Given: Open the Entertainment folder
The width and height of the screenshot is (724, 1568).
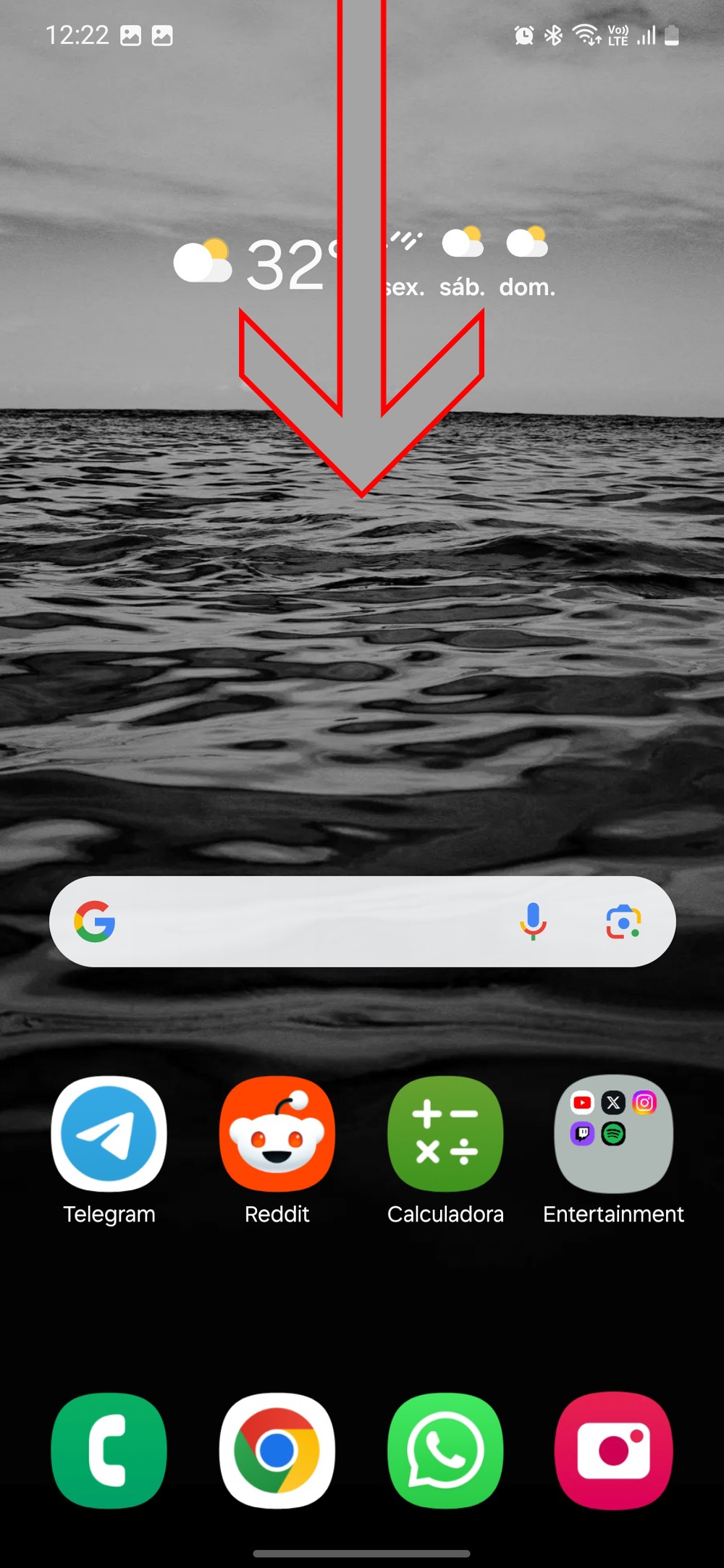Looking at the screenshot, I should [613, 1134].
